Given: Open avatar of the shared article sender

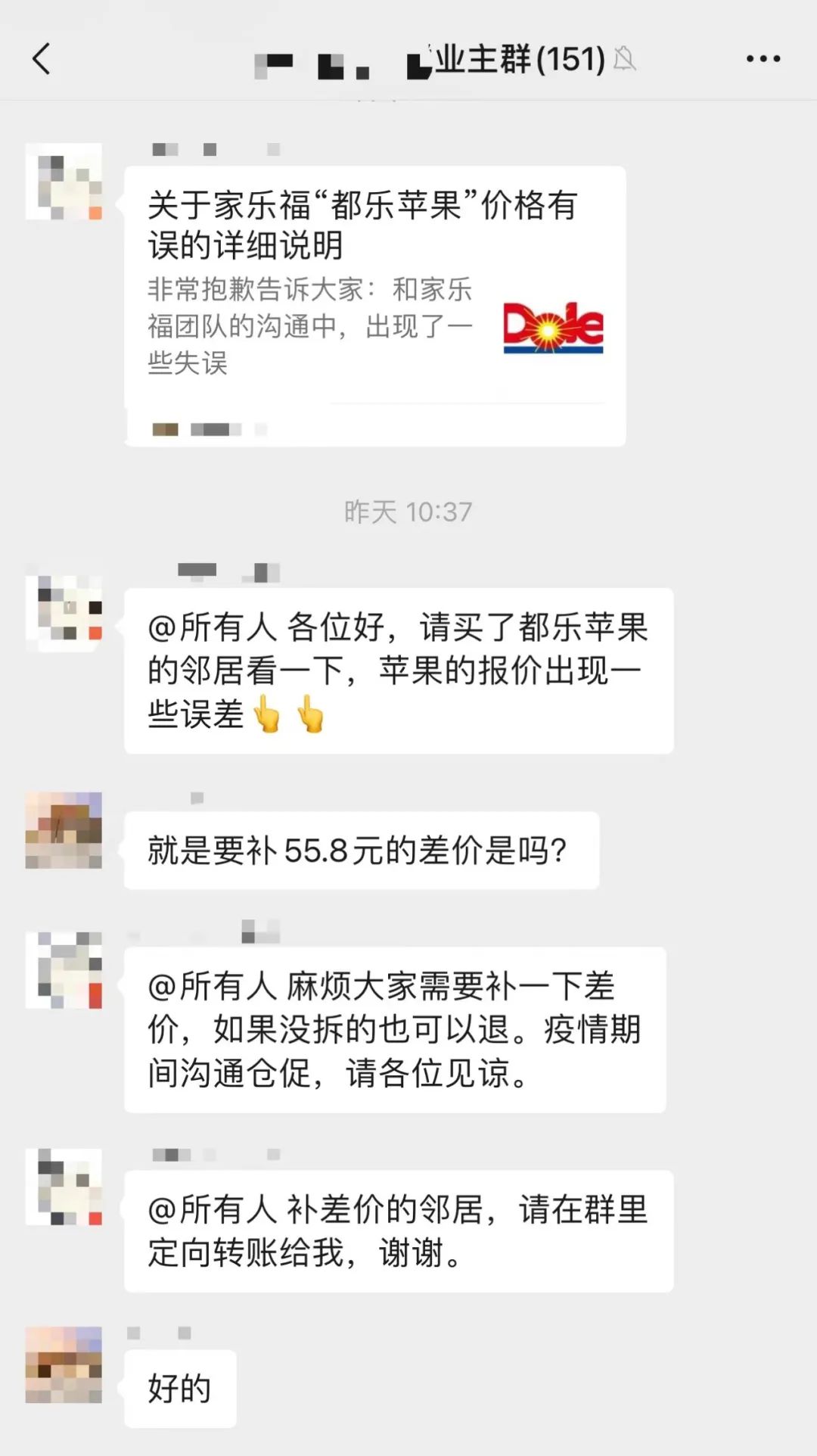Looking at the screenshot, I should point(64,182).
